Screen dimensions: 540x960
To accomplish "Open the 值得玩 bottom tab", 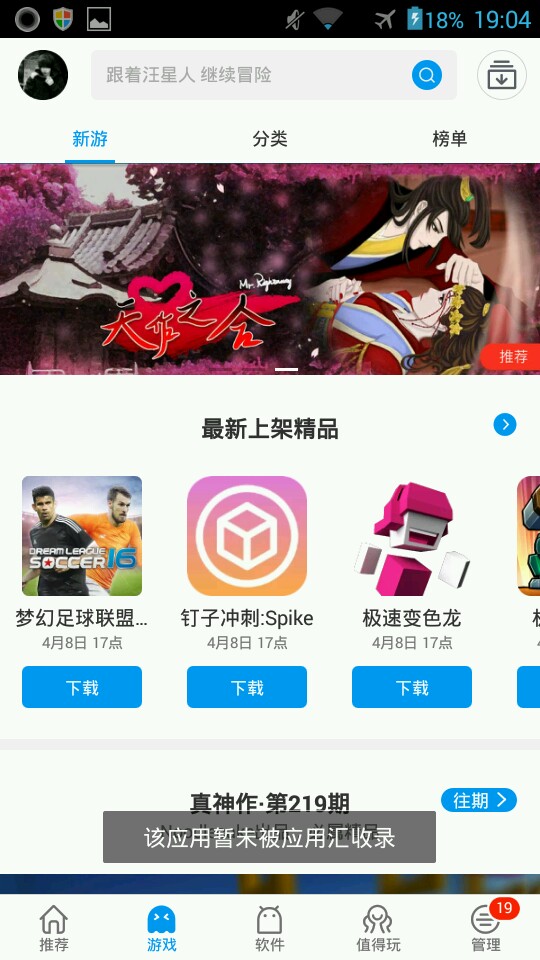I will pos(378,928).
